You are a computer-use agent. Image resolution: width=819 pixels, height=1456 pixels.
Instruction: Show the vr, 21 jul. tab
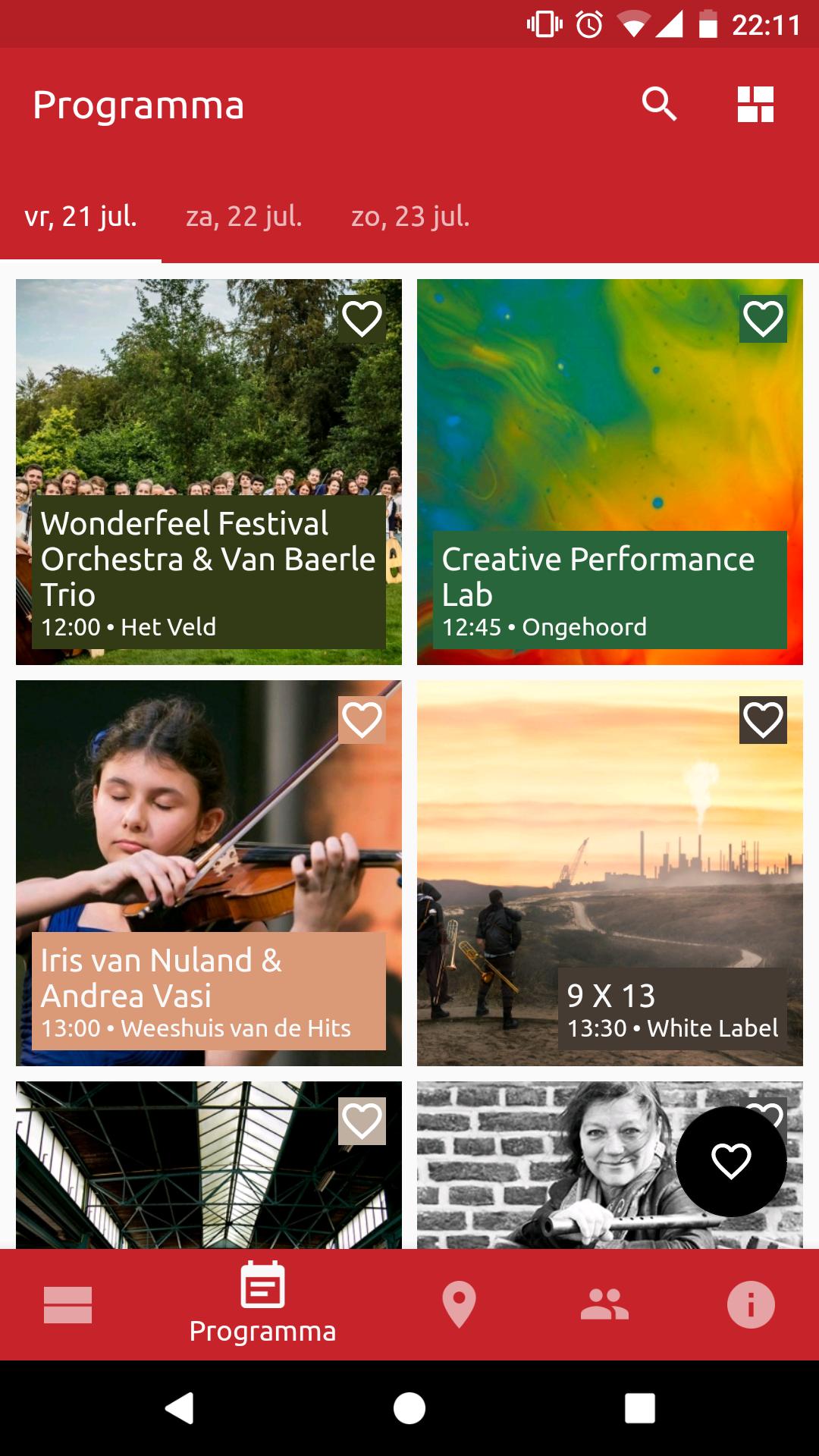click(81, 217)
